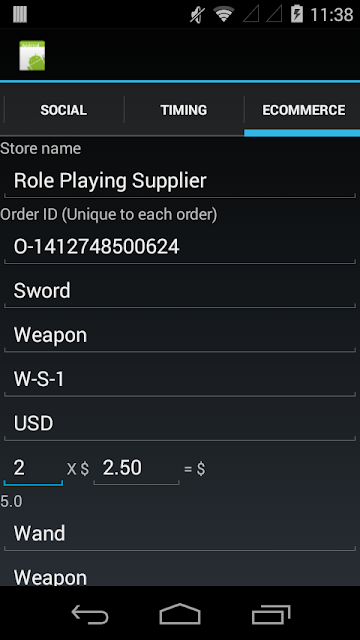Edit the 2.50 price field

click(136, 468)
